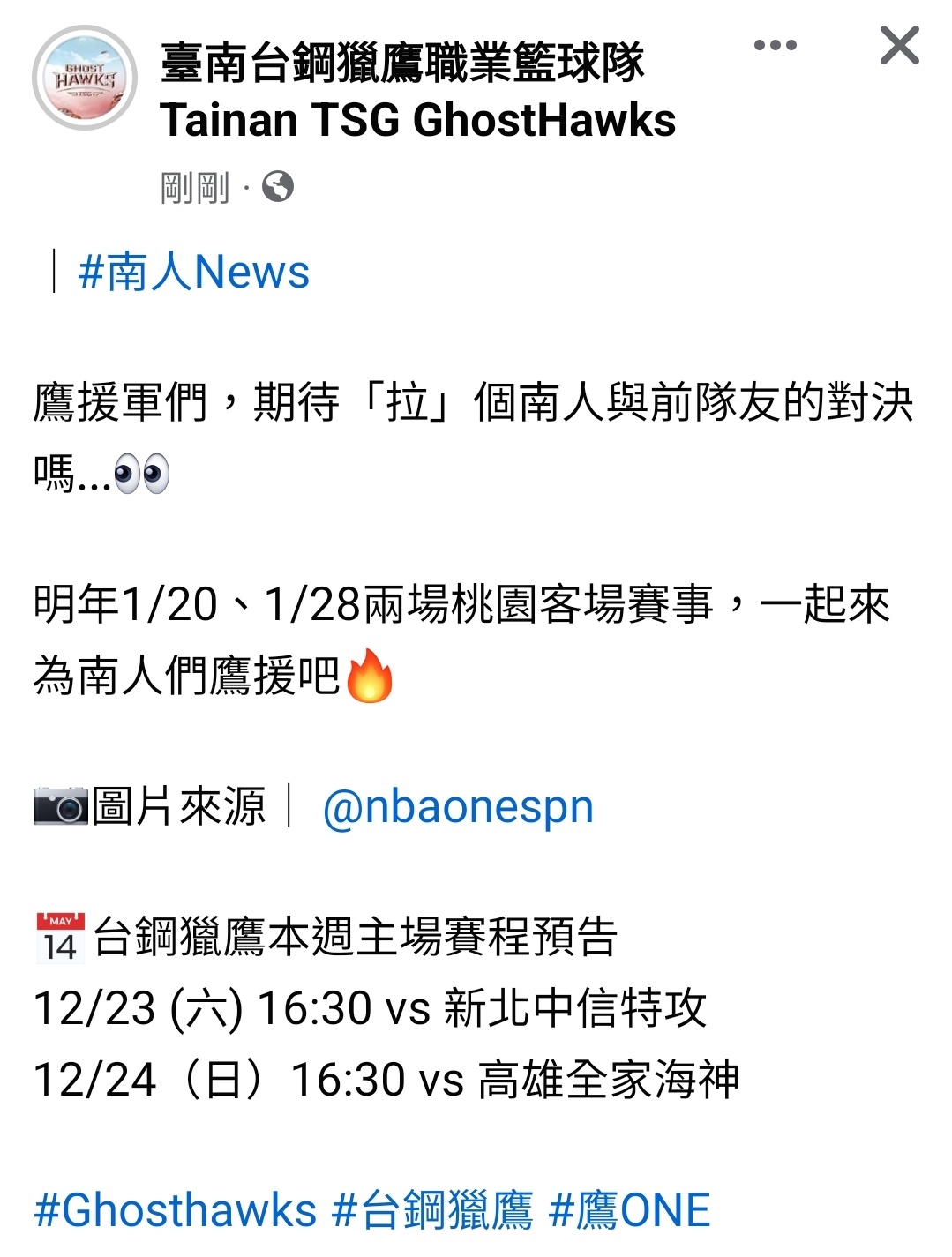Visit the @nbaonespn mention
Viewport: 952px width, 1257px height.
(x=458, y=807)
